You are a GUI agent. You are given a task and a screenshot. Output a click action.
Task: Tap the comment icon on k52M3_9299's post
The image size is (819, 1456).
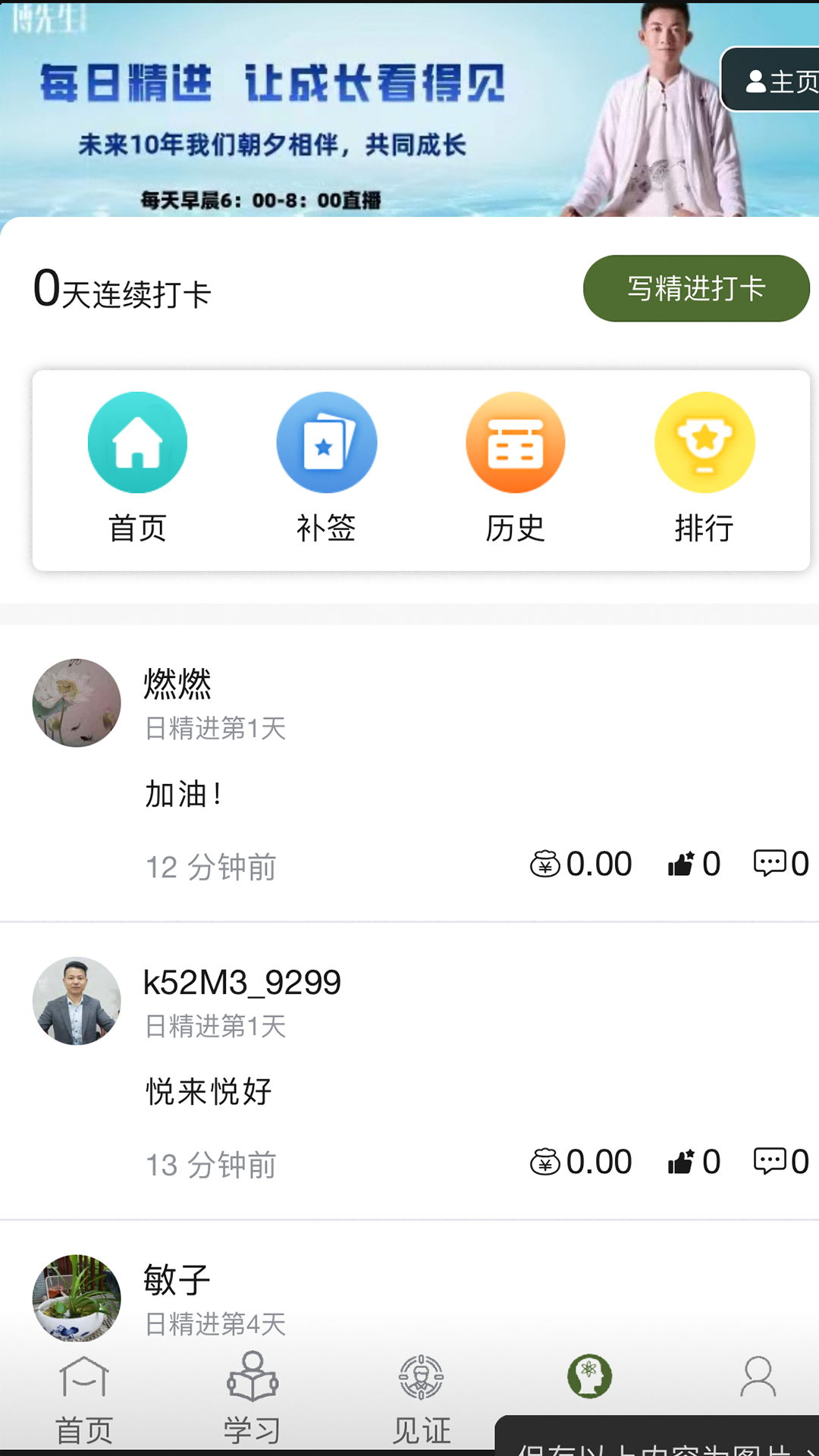pyautogui.click(x=770, y=1161)
